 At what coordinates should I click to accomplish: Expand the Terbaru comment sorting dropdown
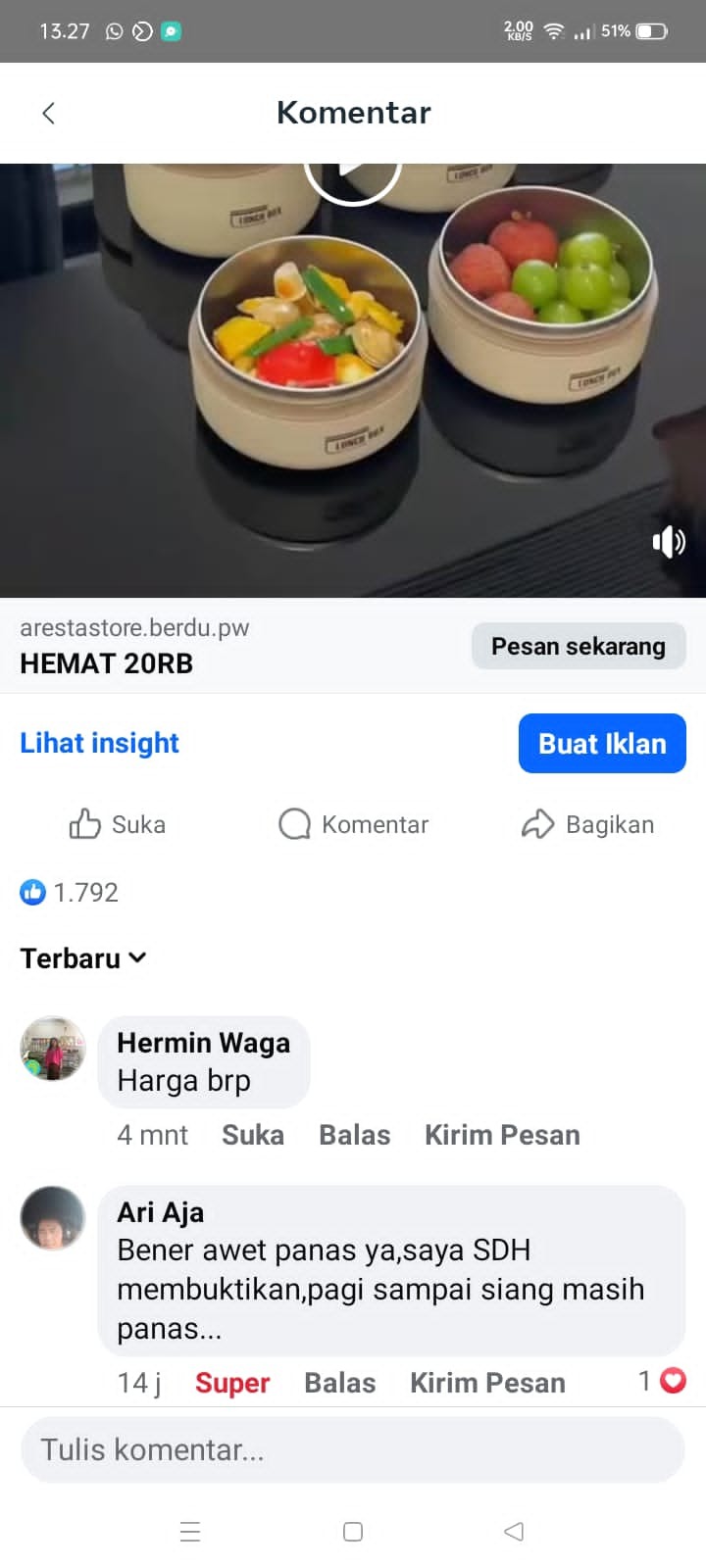pyautogui.click(x=84, y=958)
